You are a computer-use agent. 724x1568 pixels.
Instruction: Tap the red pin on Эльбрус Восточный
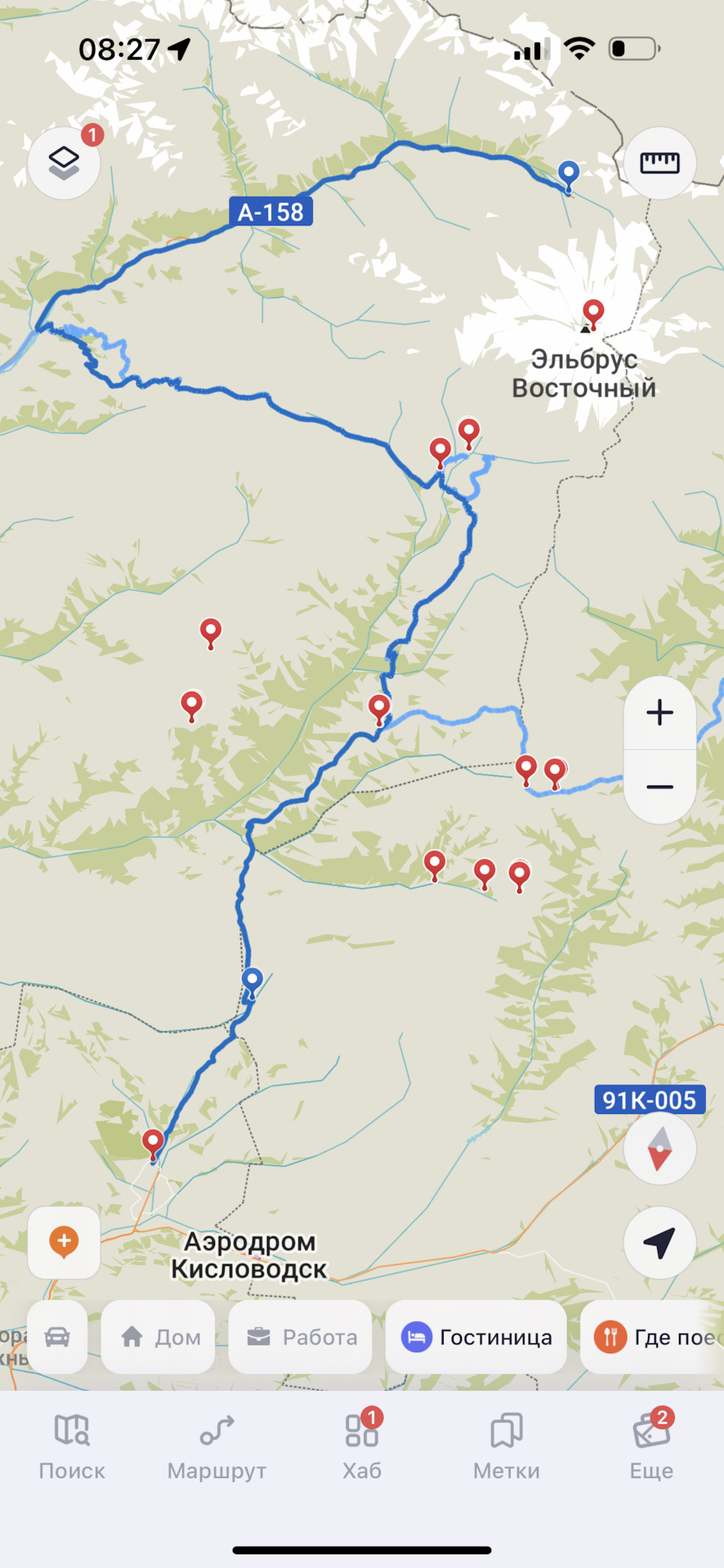coord(593,312)
